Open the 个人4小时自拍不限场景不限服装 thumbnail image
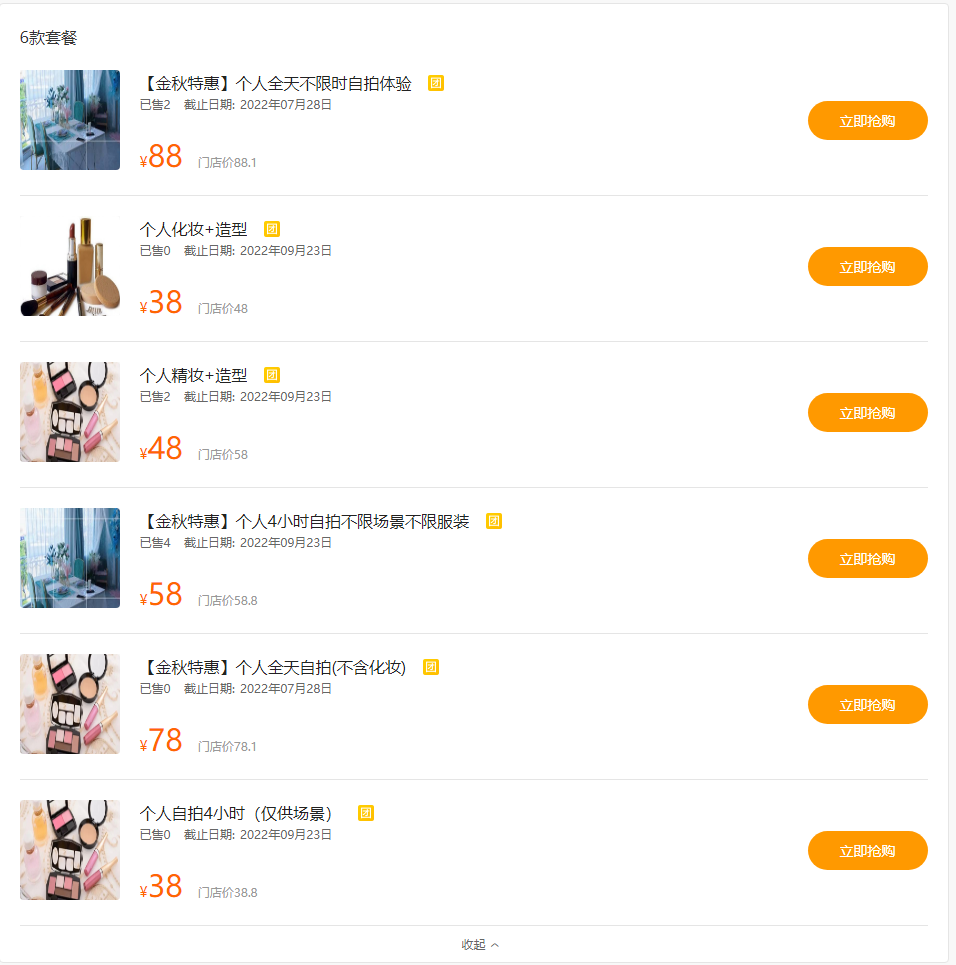Screen dimensions: 956x965 70,558
